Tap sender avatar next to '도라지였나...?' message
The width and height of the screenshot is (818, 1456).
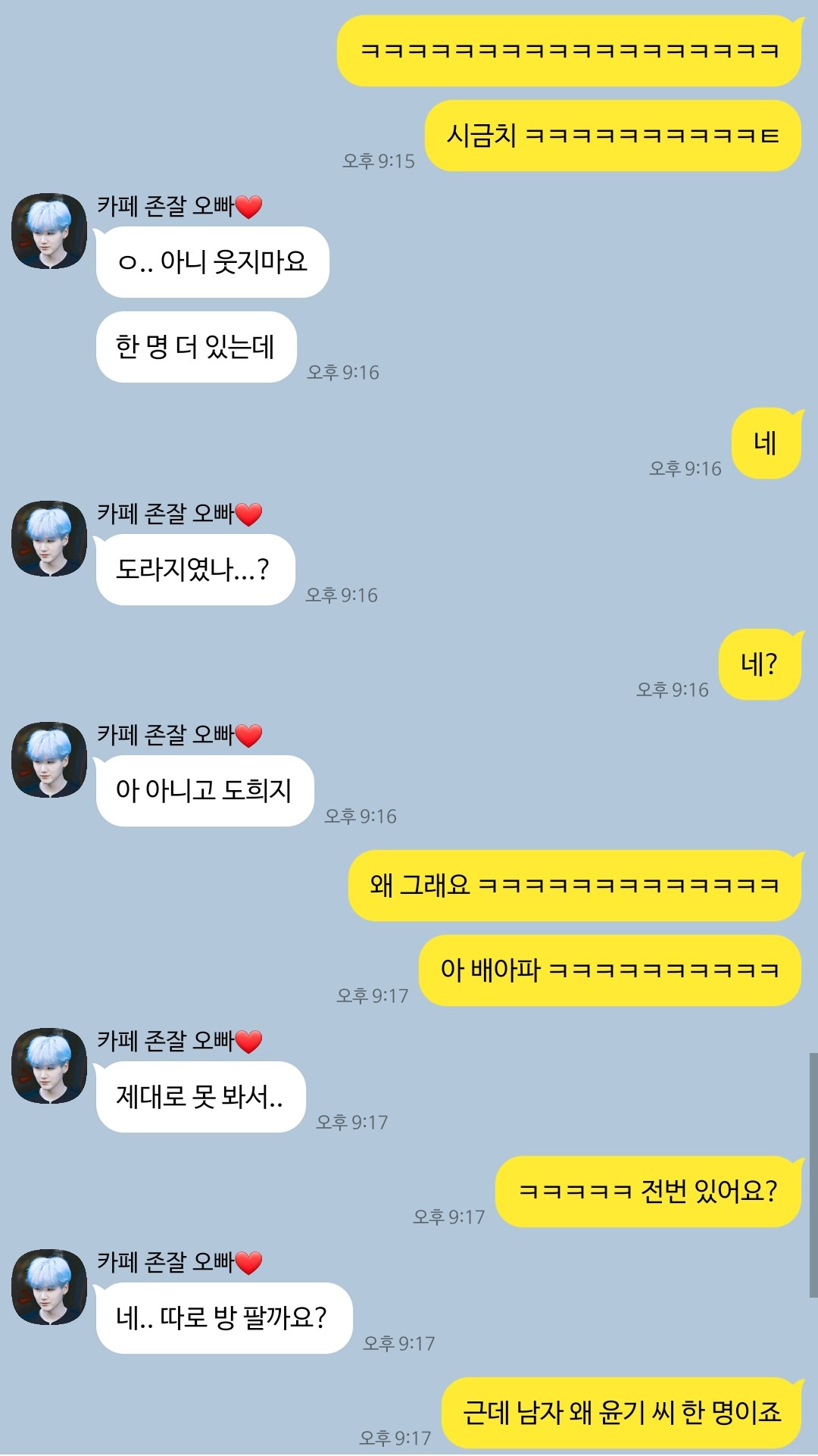[x=49, y=539]
